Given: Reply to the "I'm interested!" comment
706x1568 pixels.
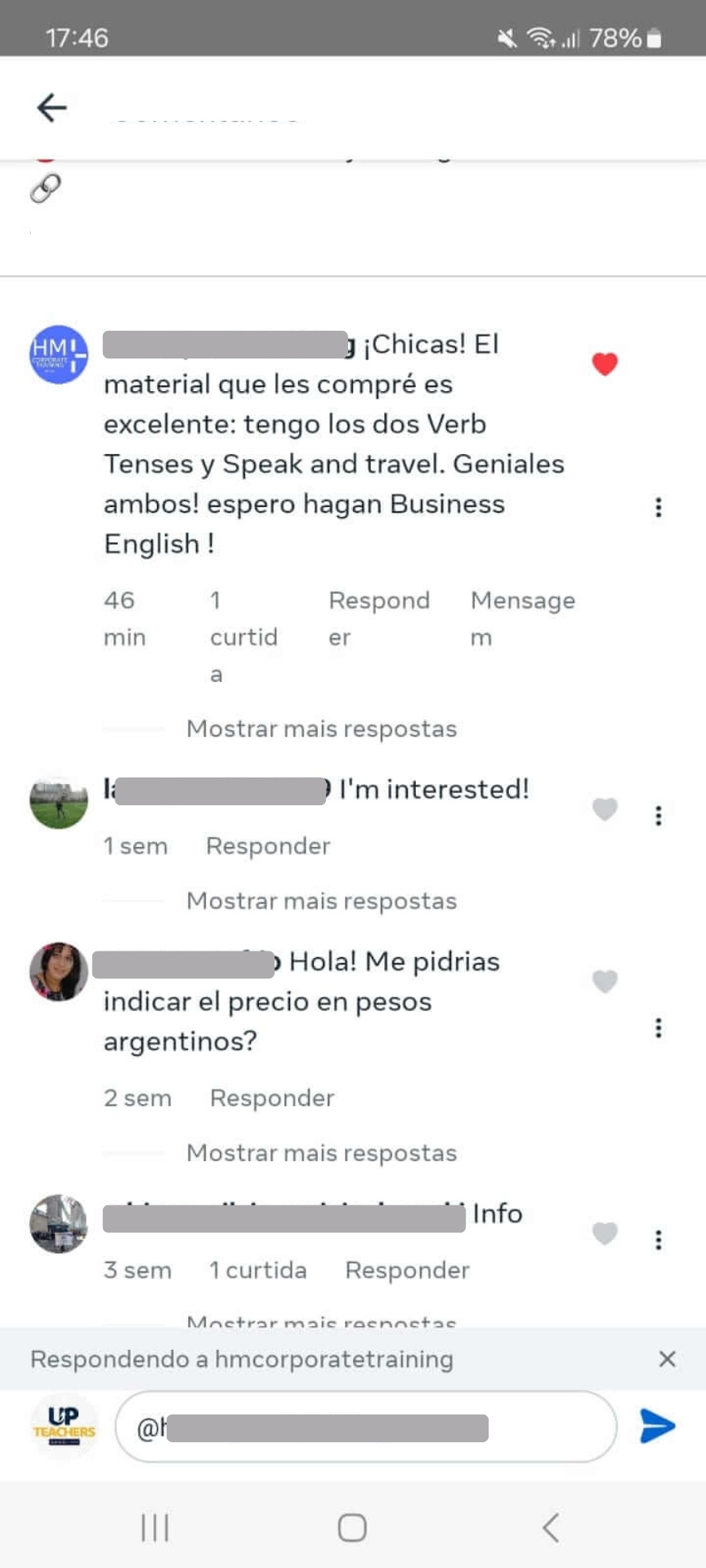Looking at the screenshot, I should coord(268,846).
